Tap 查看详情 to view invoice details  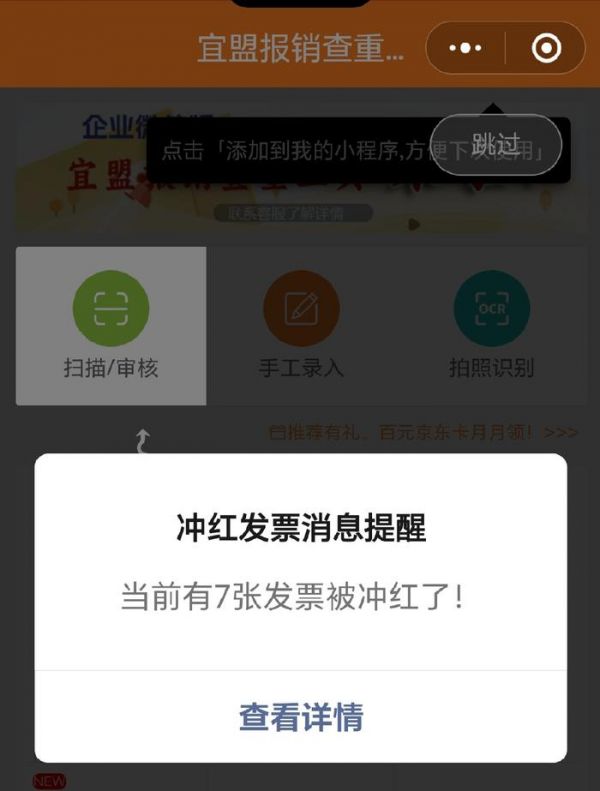300,716
